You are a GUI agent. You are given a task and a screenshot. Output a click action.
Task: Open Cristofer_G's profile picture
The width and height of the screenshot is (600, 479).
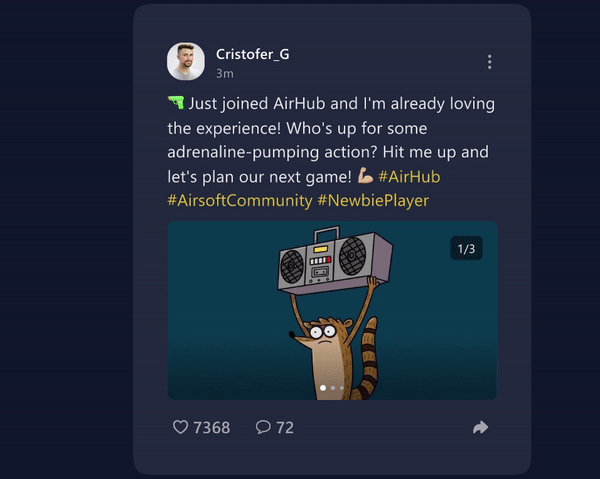click(186, 62)
